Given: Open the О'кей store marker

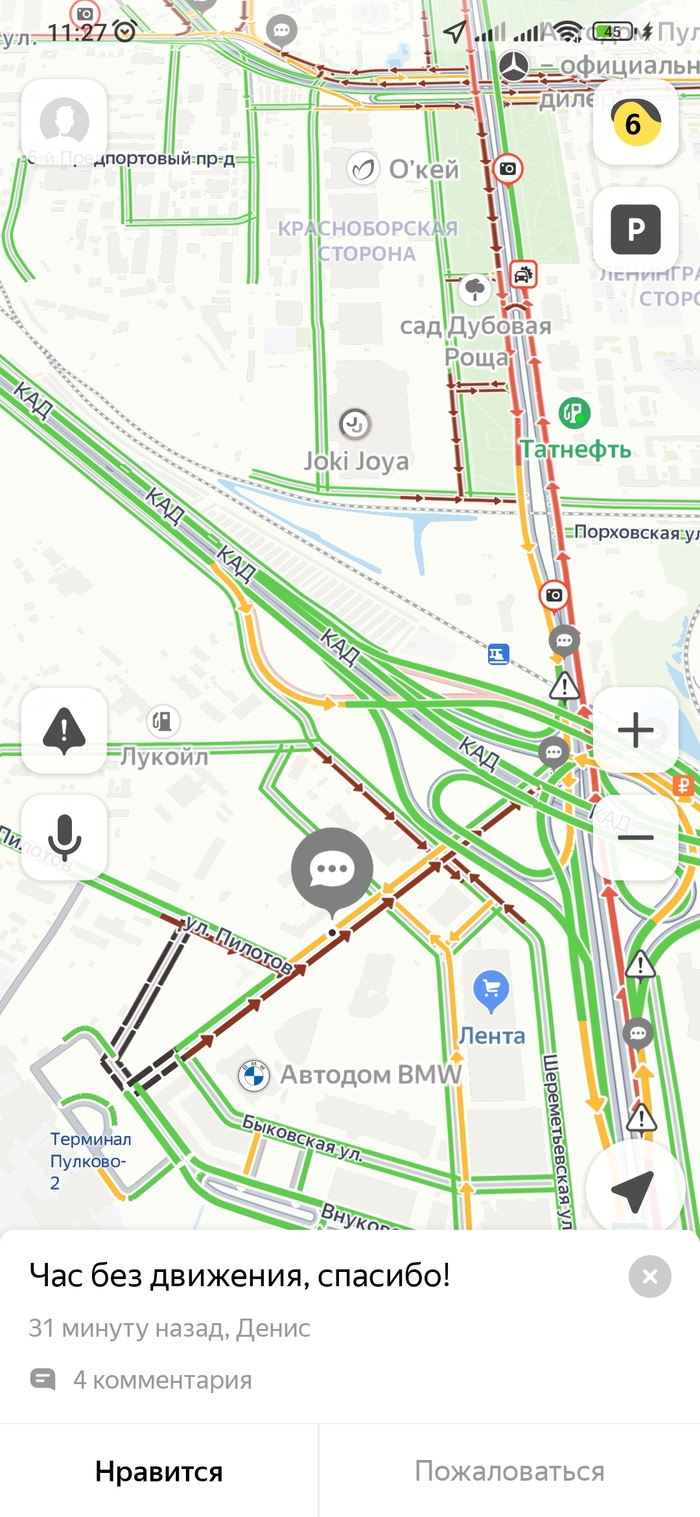Looking at the screenshot, I should tap(363, 168).
